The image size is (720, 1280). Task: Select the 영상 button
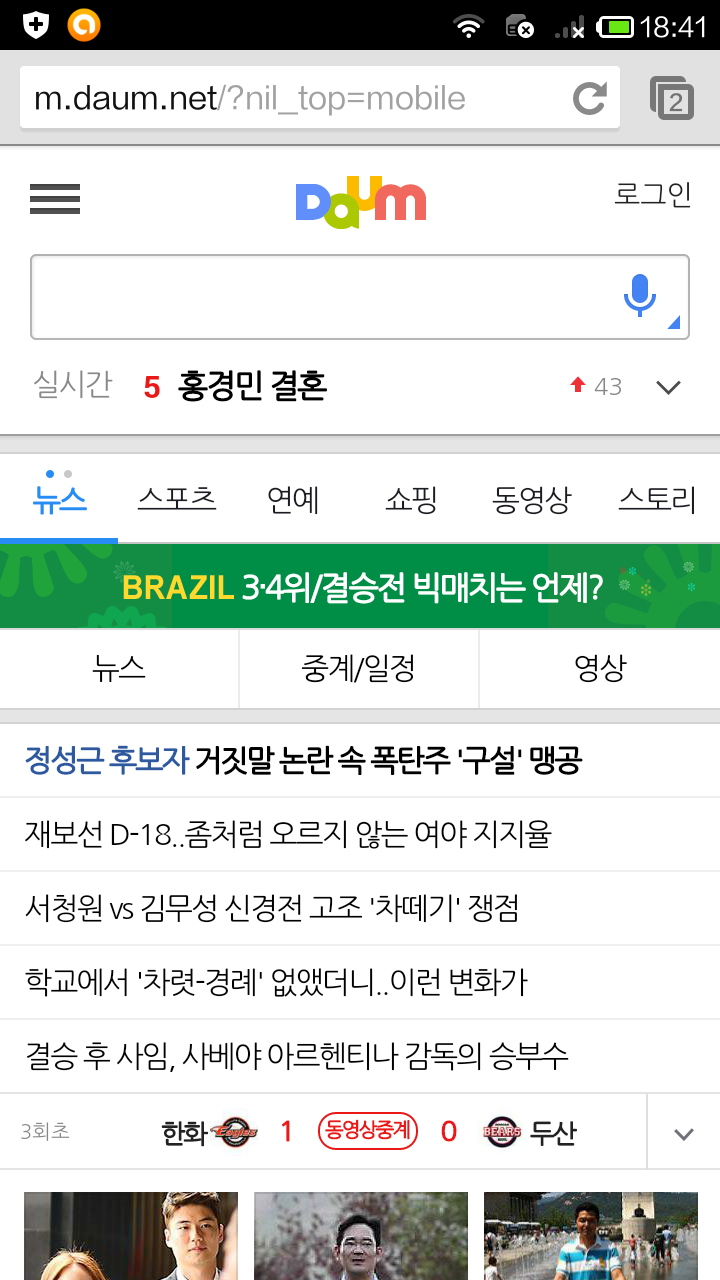pos(599,669)
